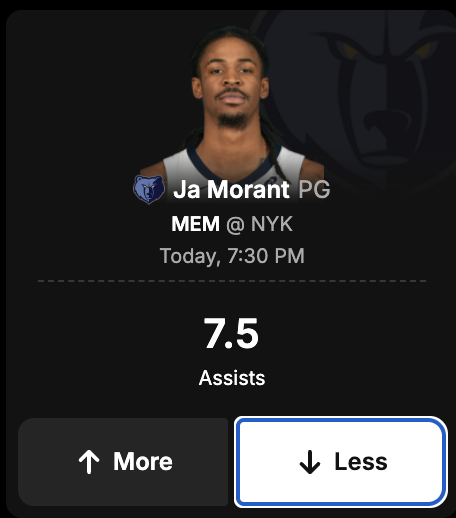Select More for Ja Morant's 7.5 assists
Screen dimensions: 456x518
click(123, 462)
